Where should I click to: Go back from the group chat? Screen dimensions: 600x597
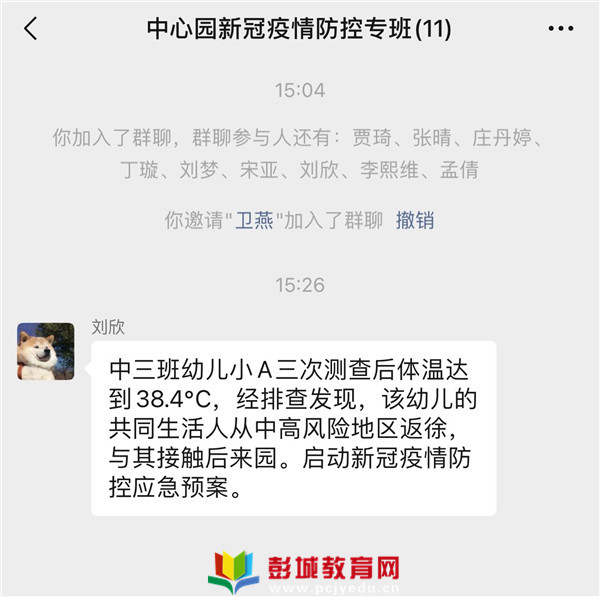(30, 29)
